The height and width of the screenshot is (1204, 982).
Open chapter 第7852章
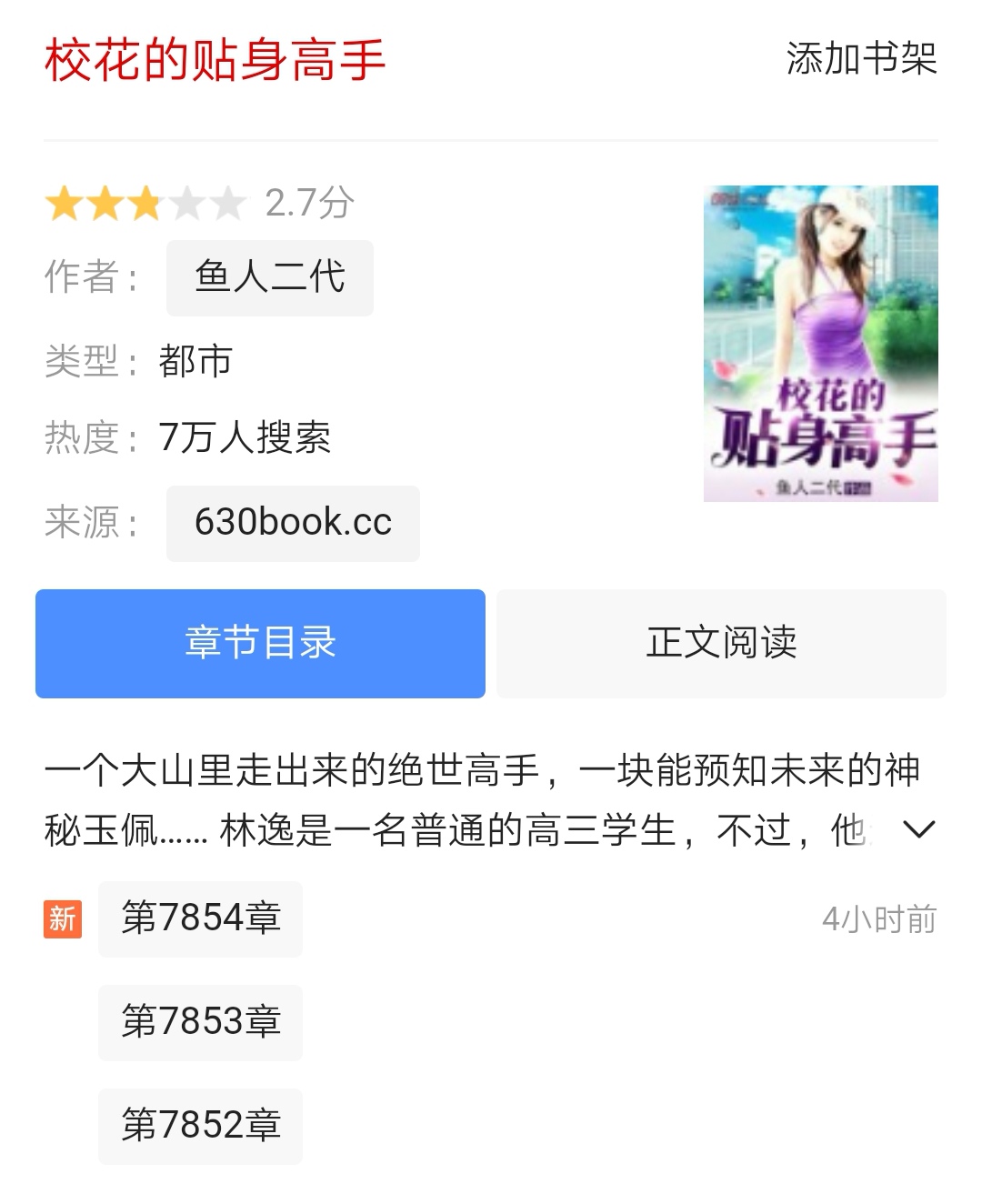pos(200,1127)
